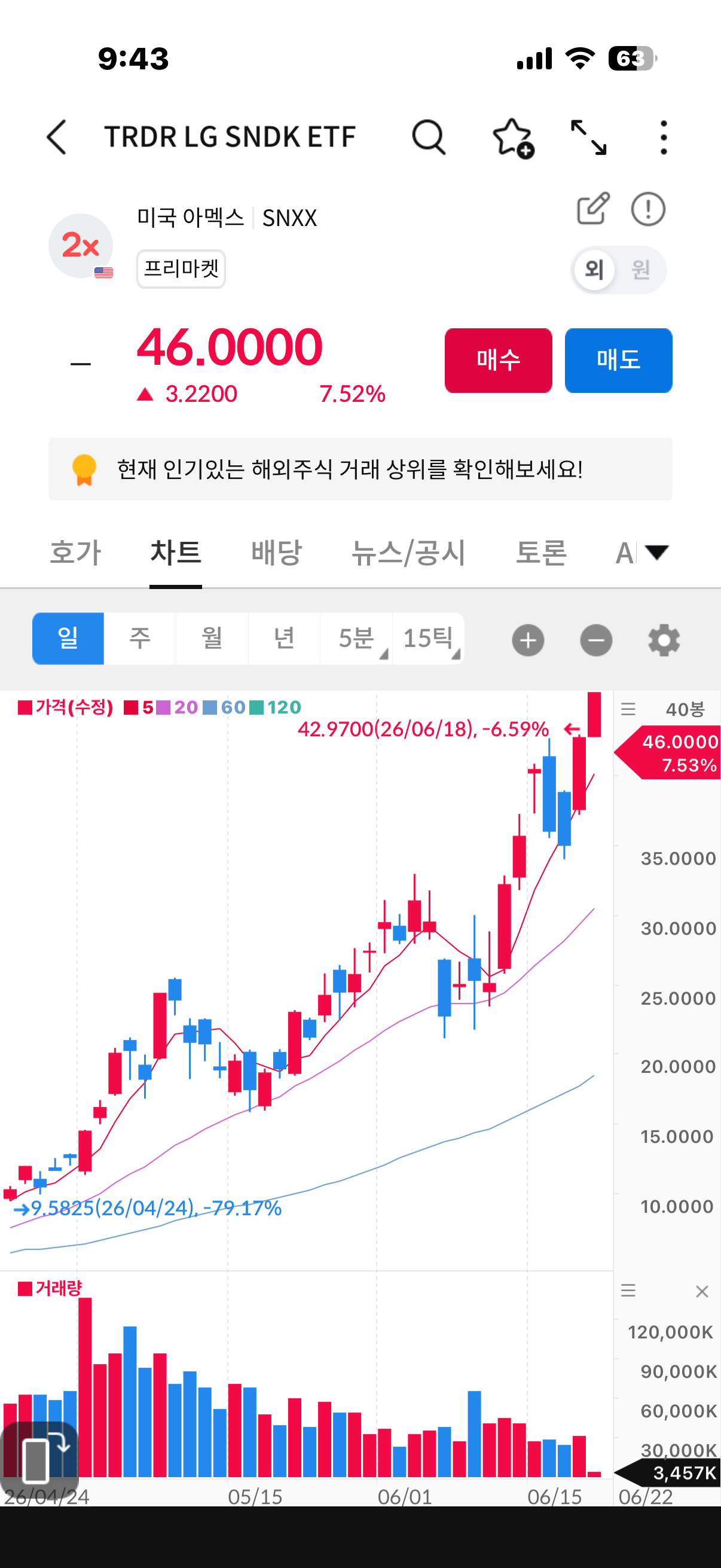Go back using the top-left arrow

click(56, 137)
